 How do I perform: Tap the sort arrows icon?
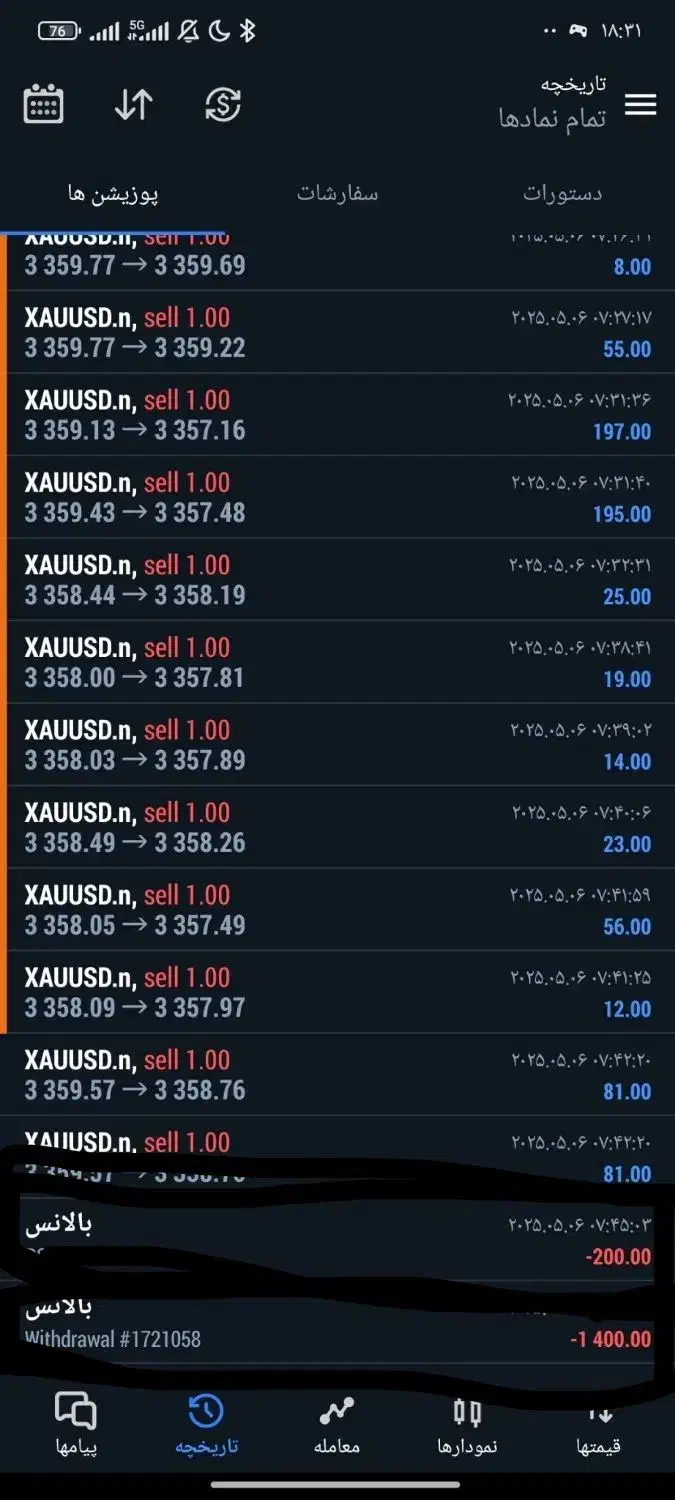click(133, 105)
